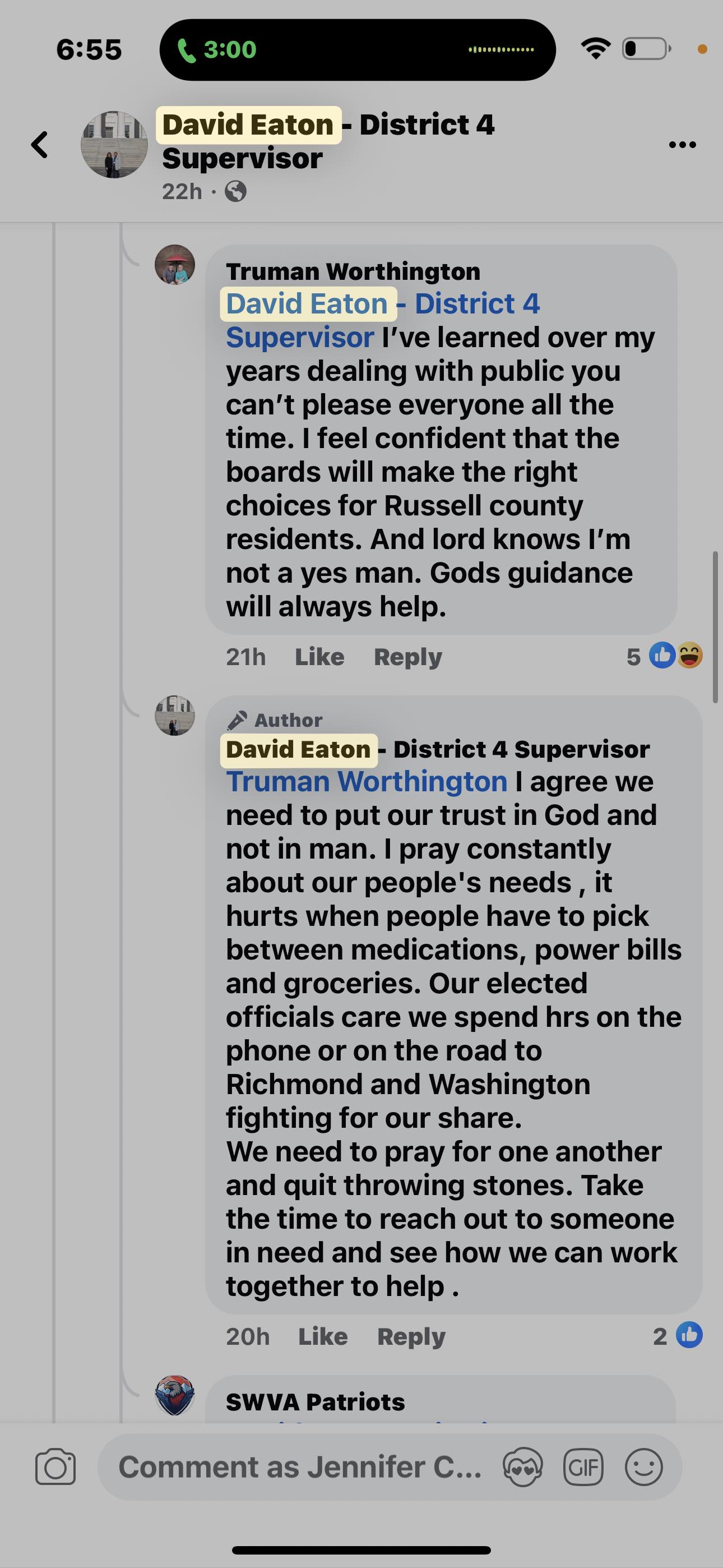The image size is (723, 1568).
Task: Reply to Truman Worthington's comment
Action: [408, 657]
